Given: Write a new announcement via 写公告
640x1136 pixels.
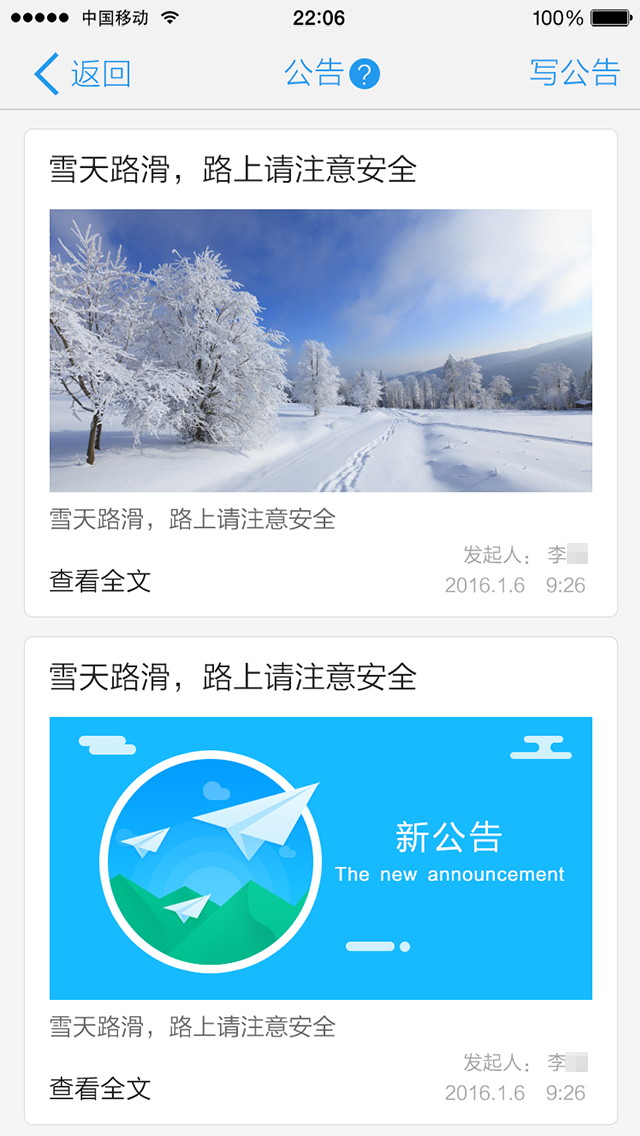Looking at the screenshot, I should (x=574, y=73).
